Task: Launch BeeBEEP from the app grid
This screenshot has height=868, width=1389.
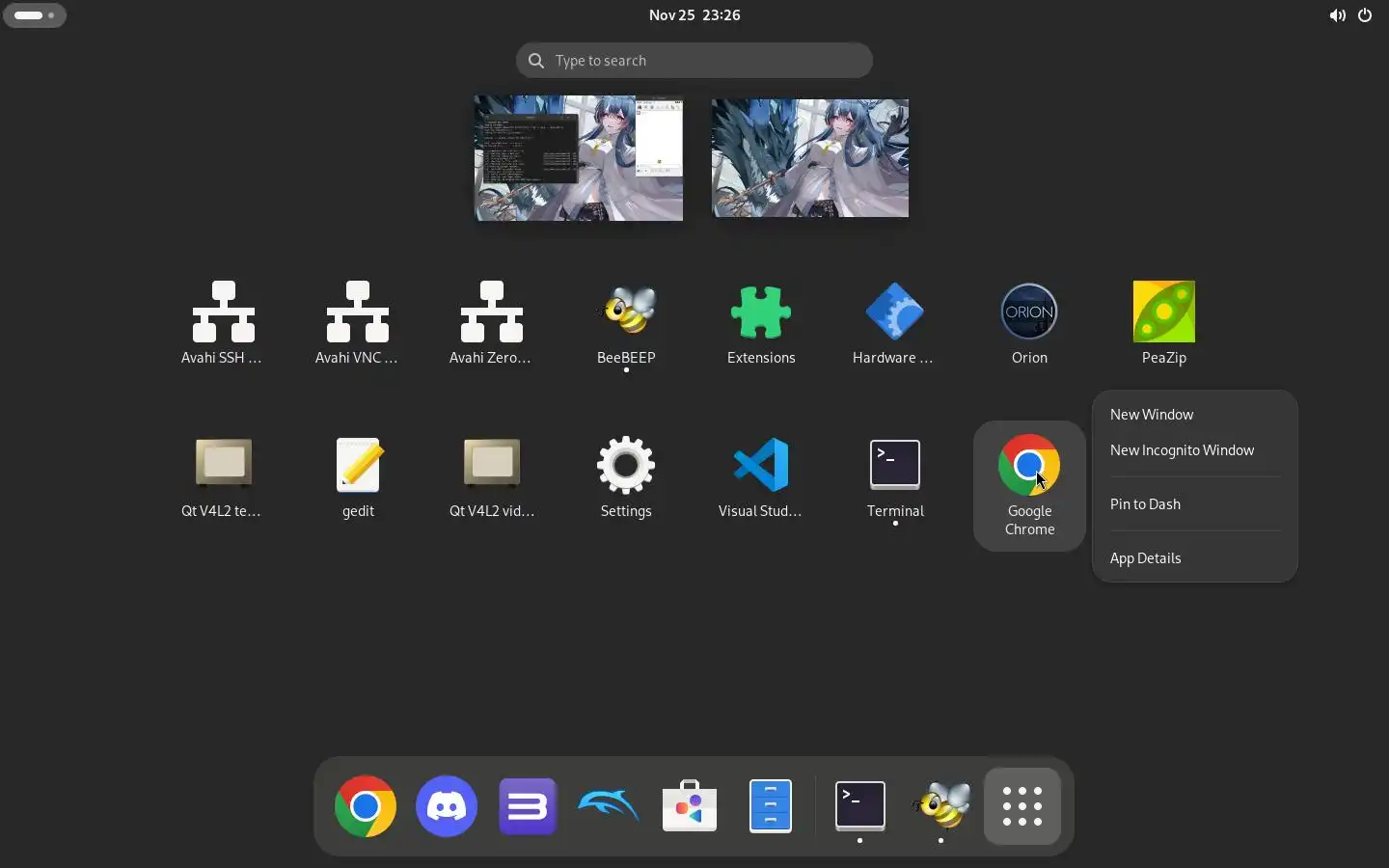Action: (x=627, y=322)
